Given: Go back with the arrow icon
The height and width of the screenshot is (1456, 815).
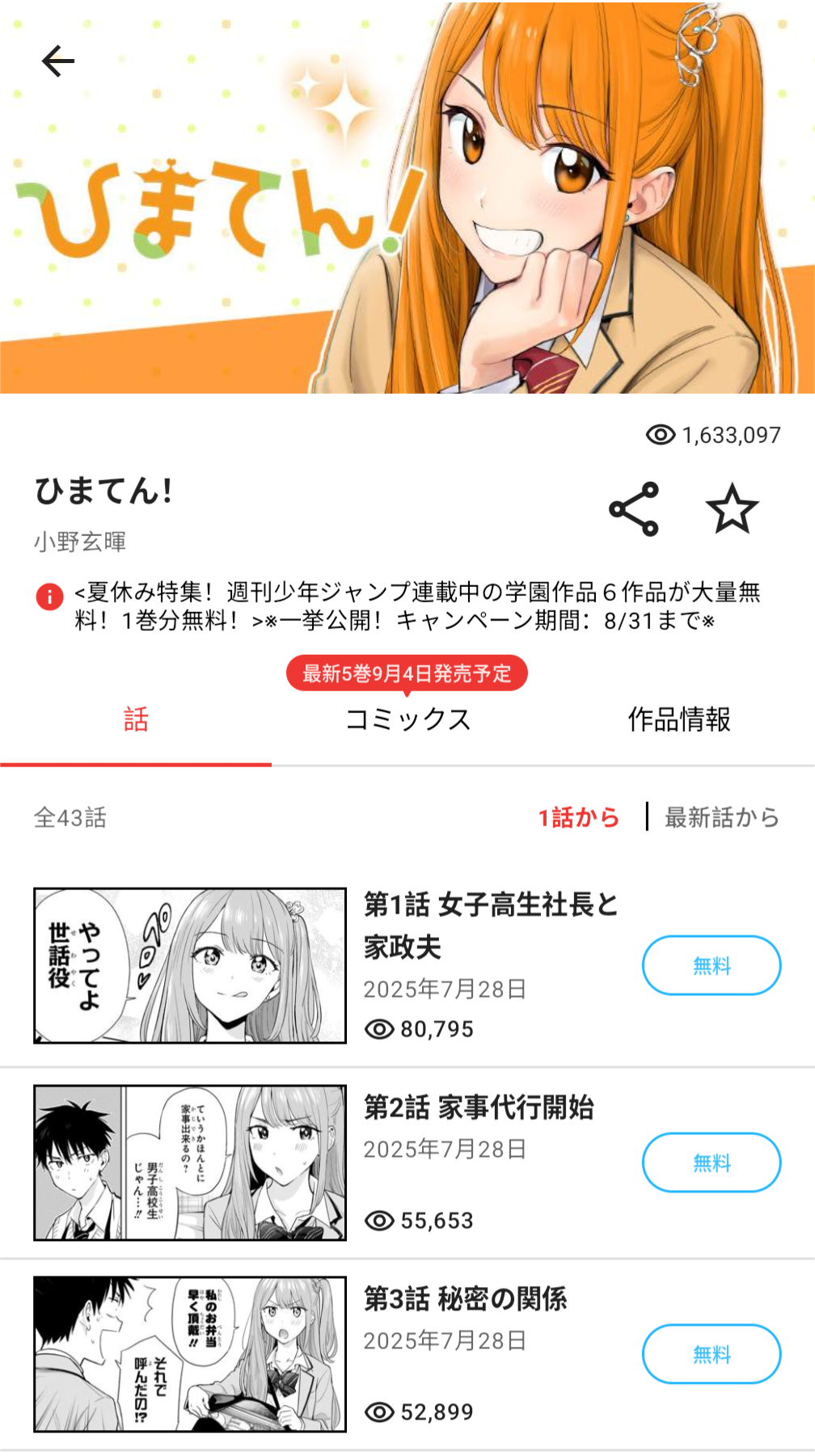Looking at the screenshot, I should (x=58, y=61).
